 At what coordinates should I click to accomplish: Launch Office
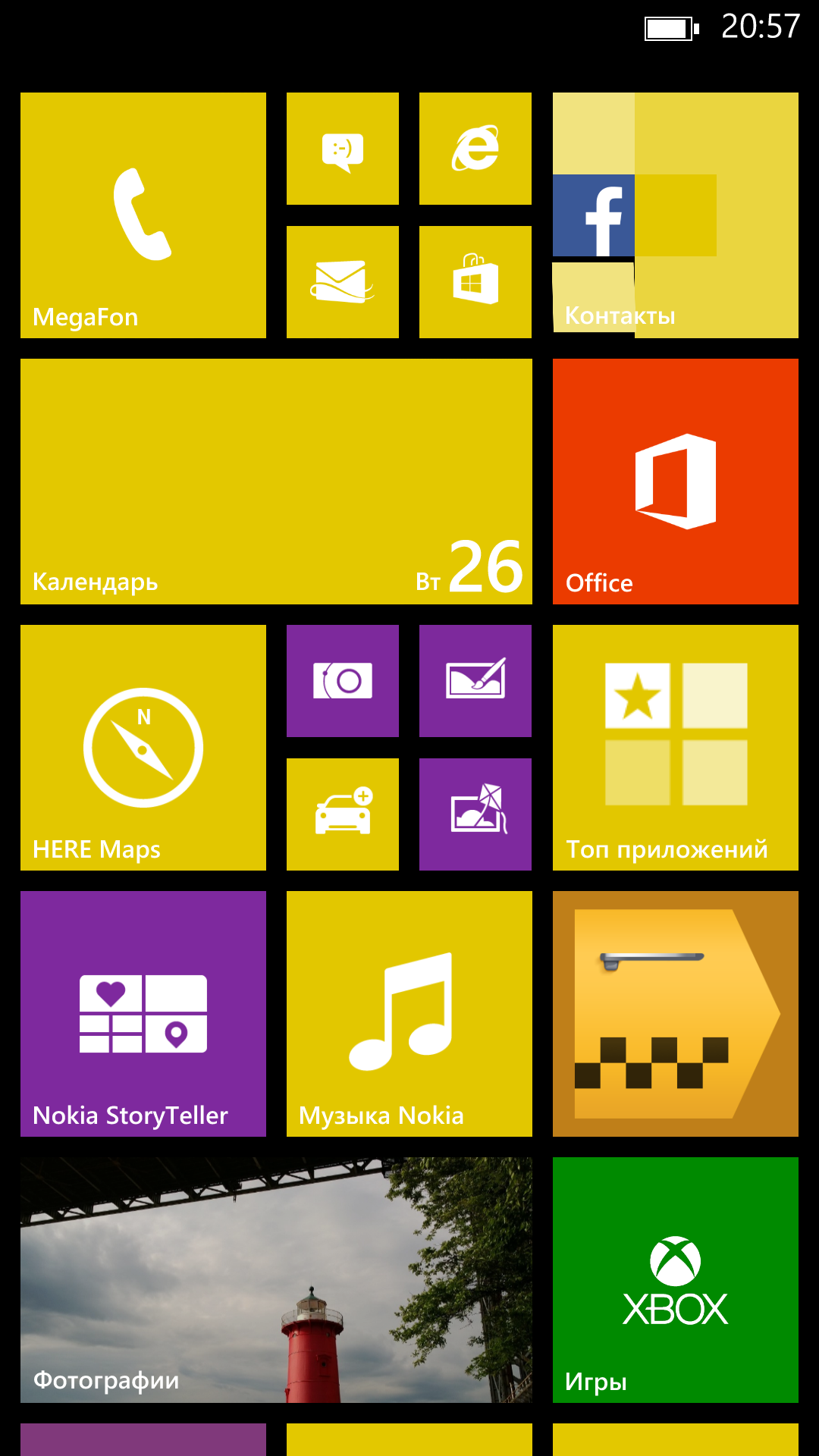click(x=675, y=482)
